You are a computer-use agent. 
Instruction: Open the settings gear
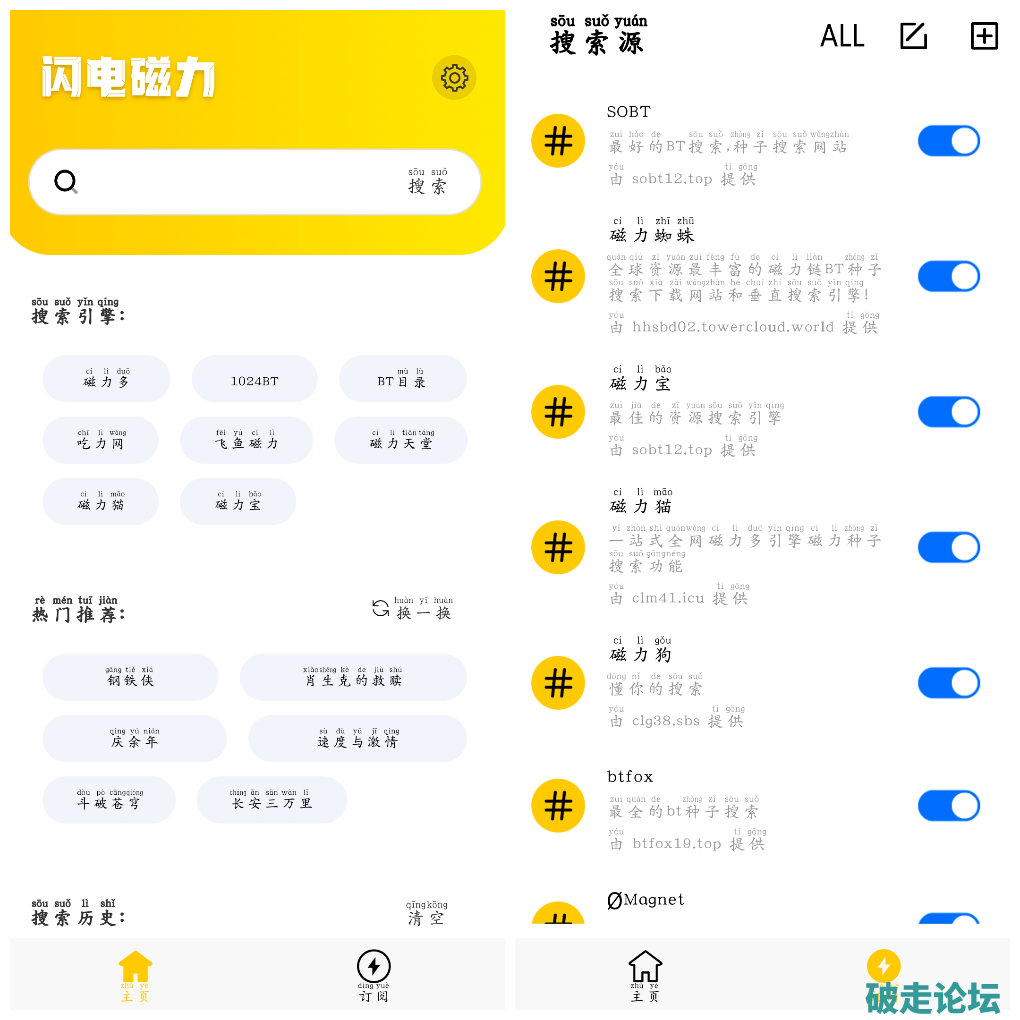454,78
